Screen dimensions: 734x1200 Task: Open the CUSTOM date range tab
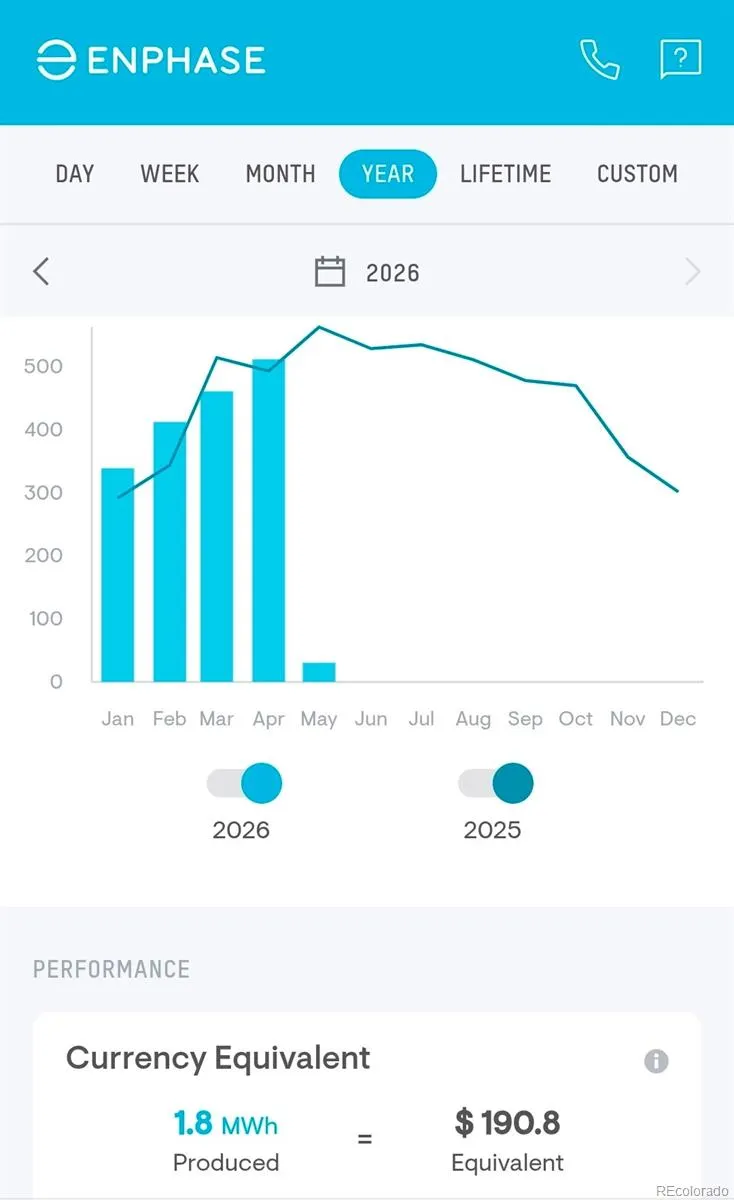(637, 174)
